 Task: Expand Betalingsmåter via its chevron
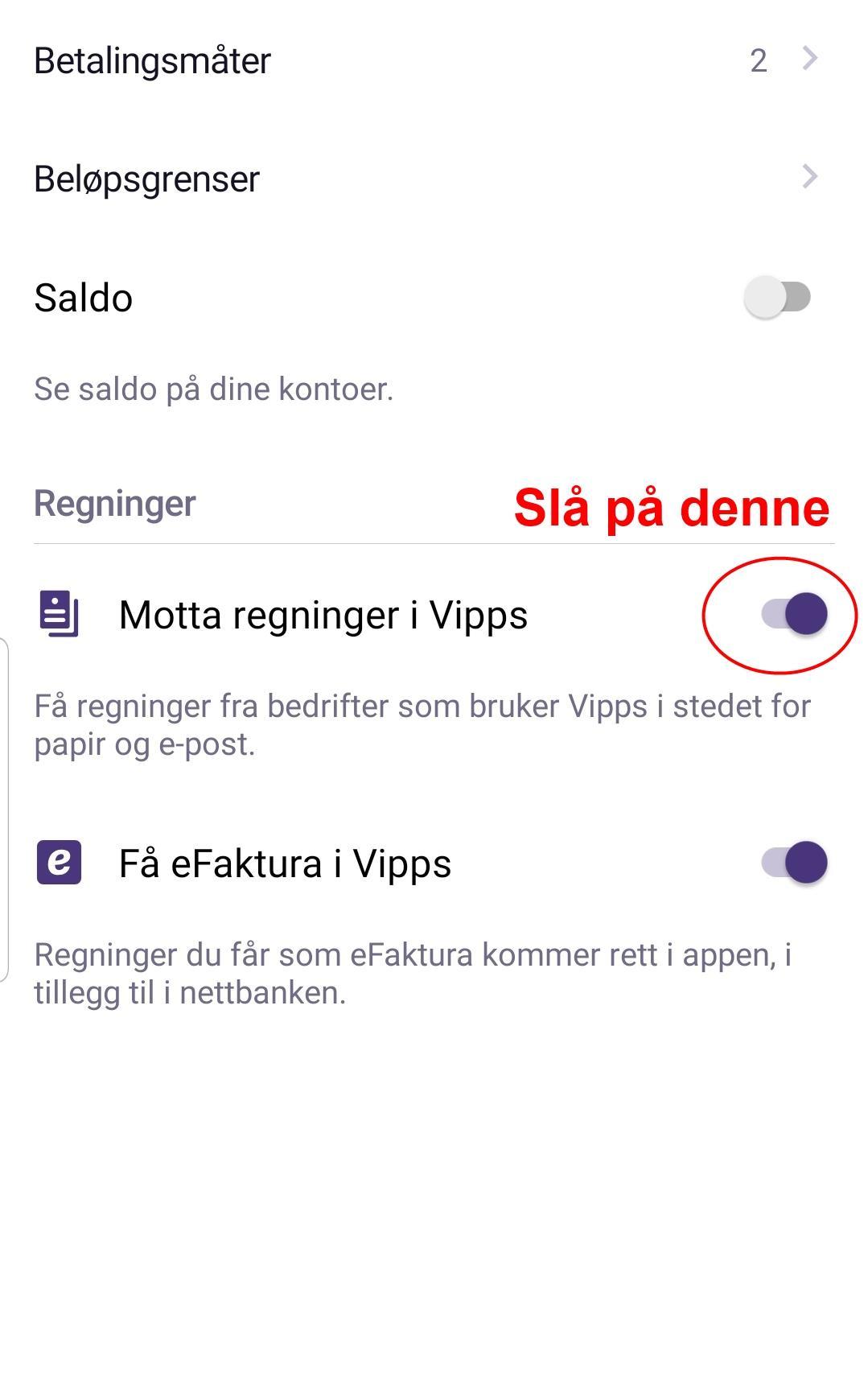coord(812,57)
